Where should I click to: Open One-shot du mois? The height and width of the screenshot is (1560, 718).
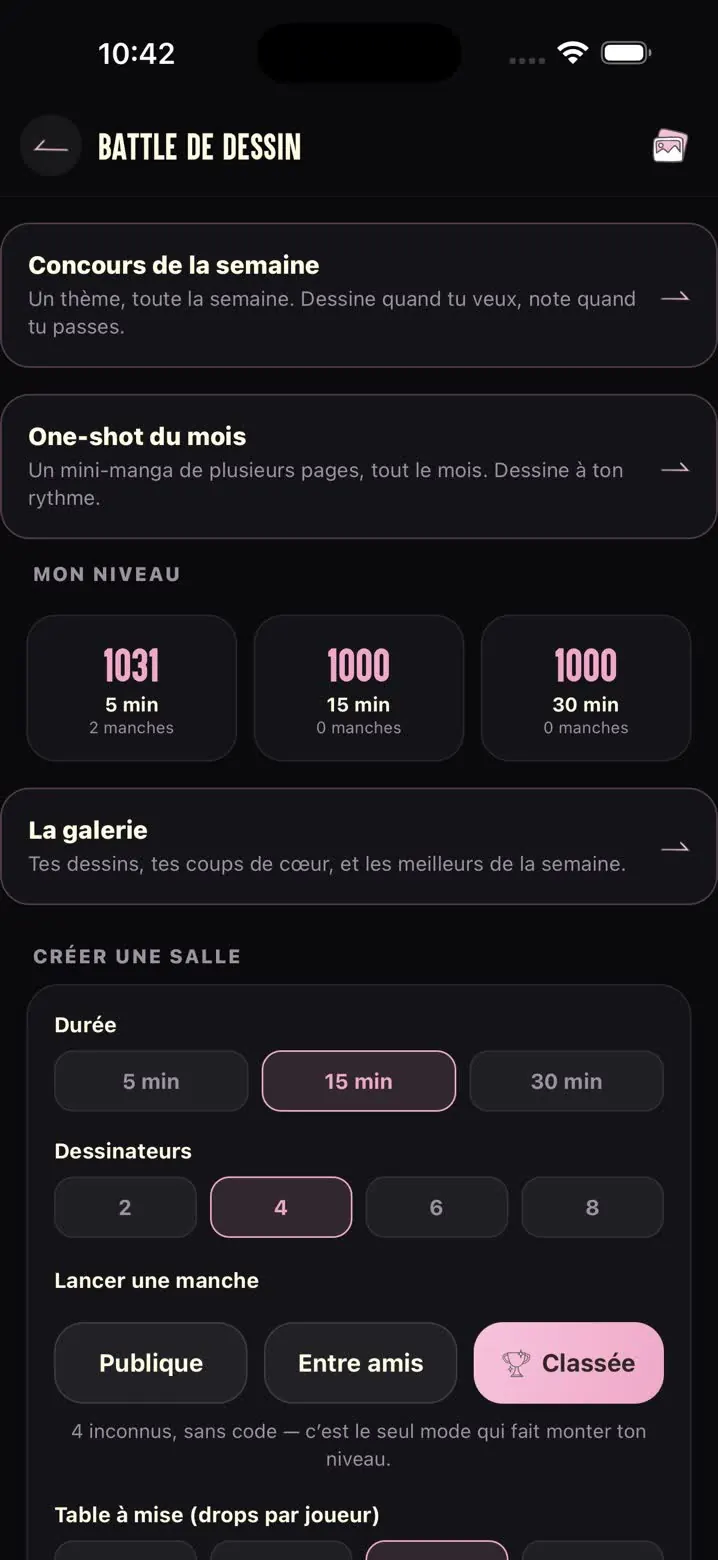point(359,466)
